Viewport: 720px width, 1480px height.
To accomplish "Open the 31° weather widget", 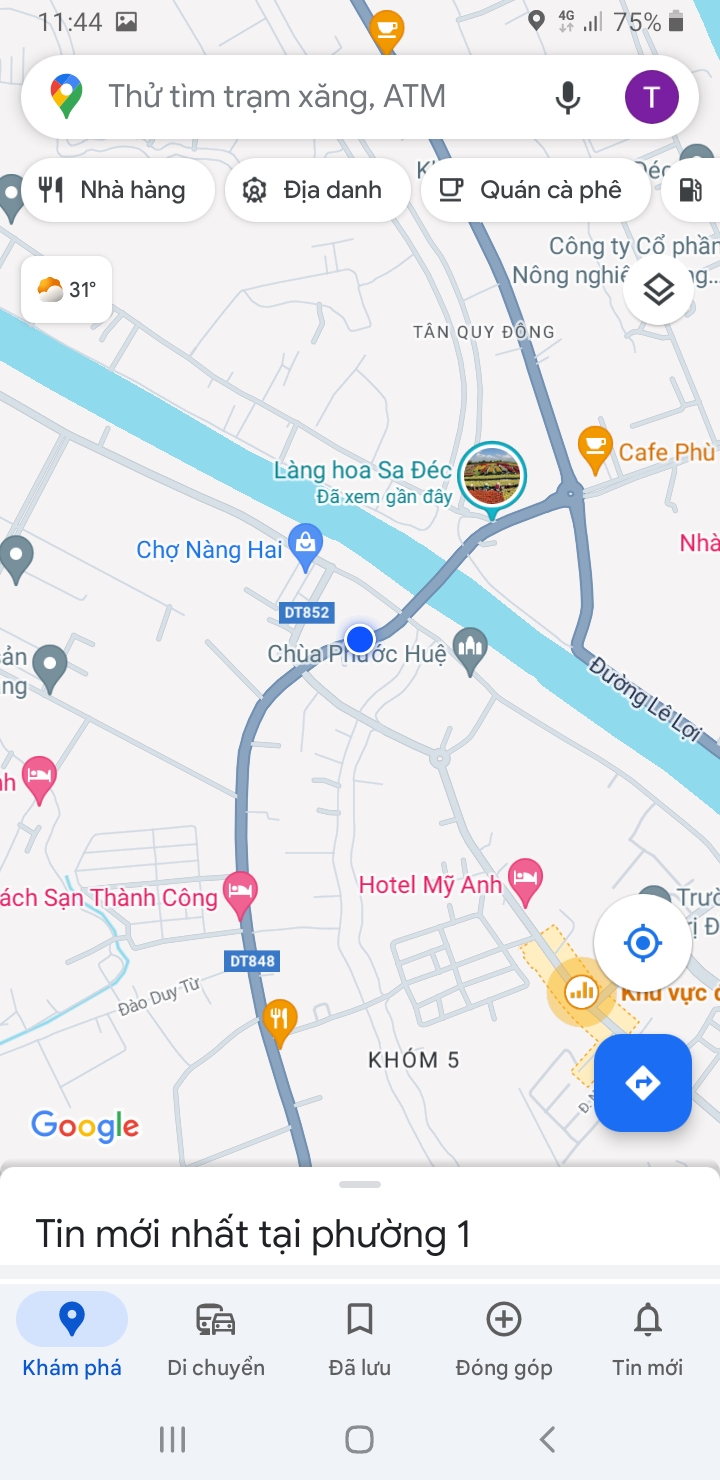I will click(67, 290).
